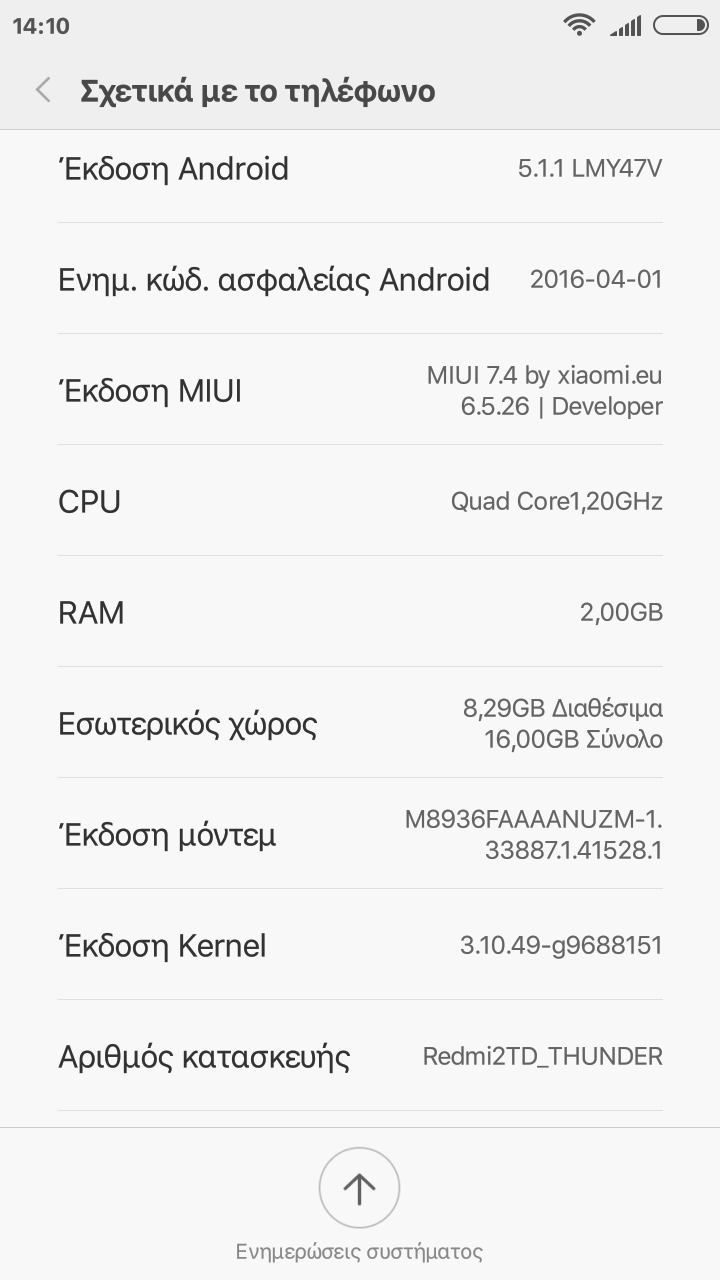
Task: Open Ενημερώσεις συστήματος system updates
Action: click(359, 1188)
